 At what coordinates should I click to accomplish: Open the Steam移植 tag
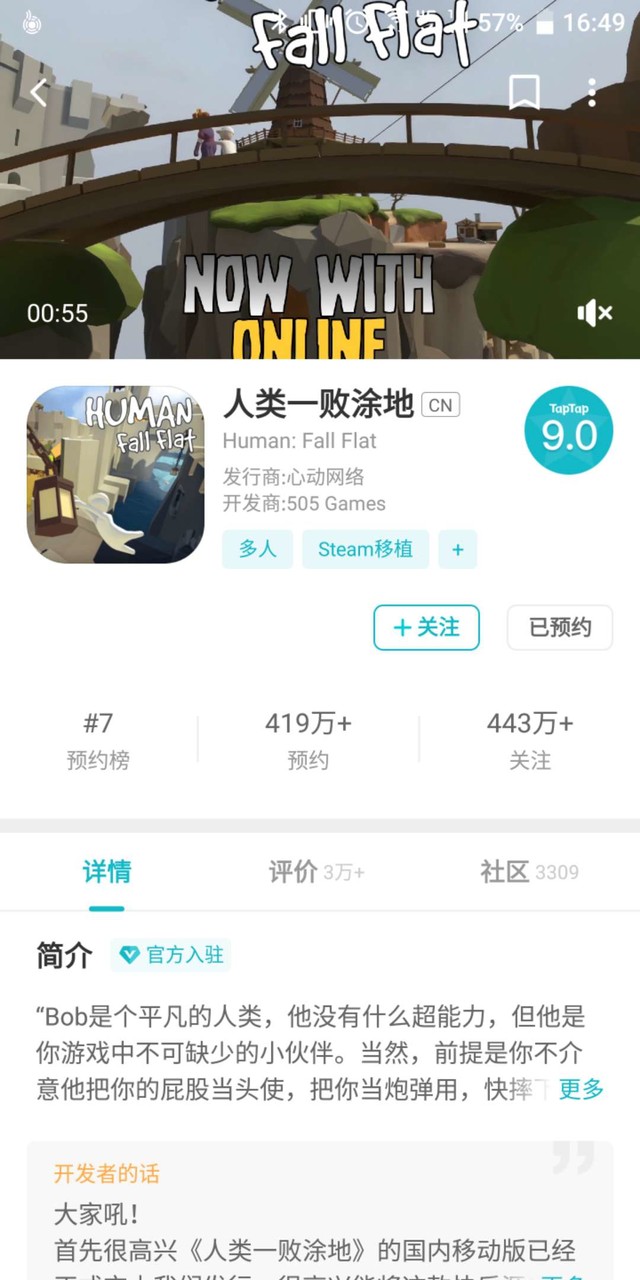coord(365,549)
